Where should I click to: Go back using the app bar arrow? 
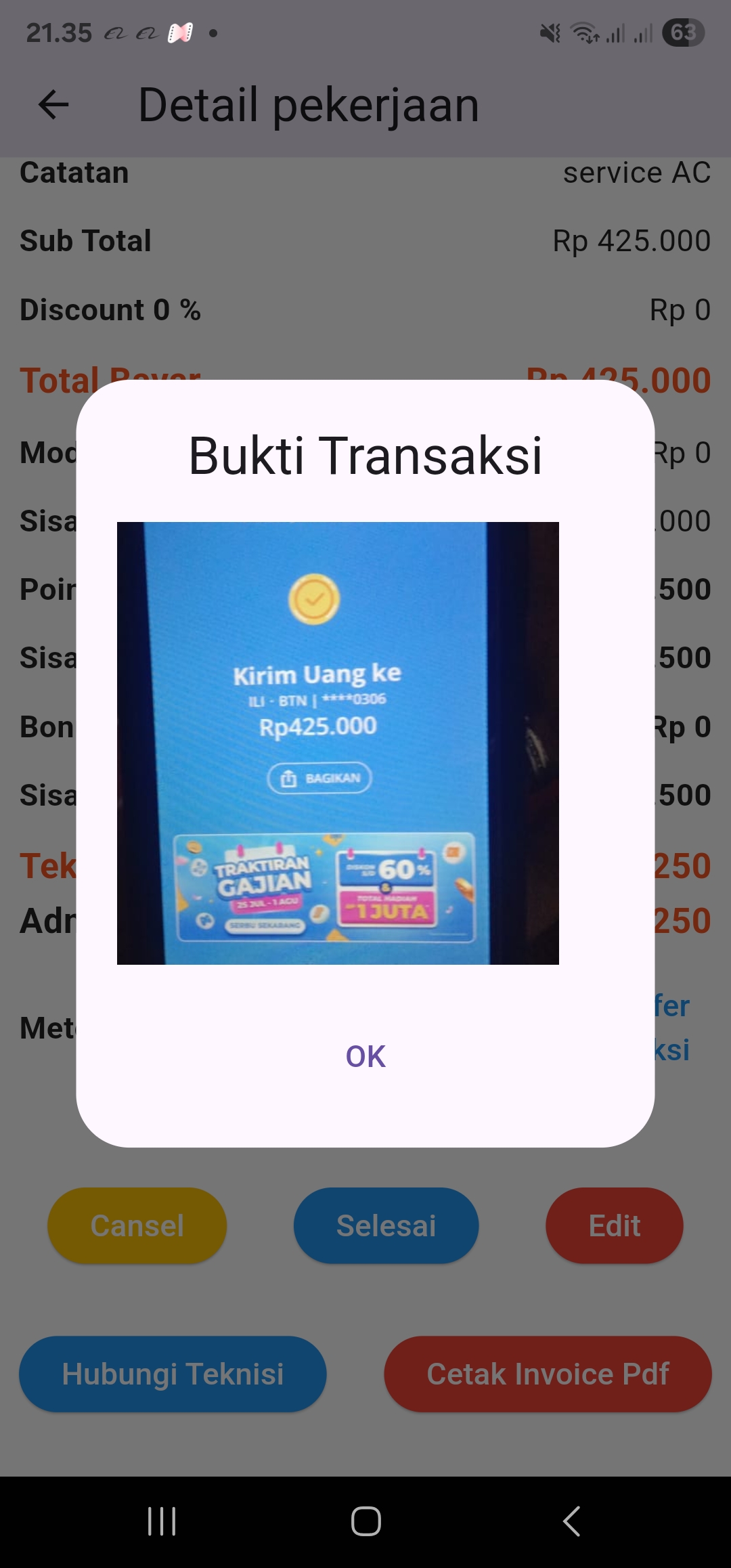point(53,105)
